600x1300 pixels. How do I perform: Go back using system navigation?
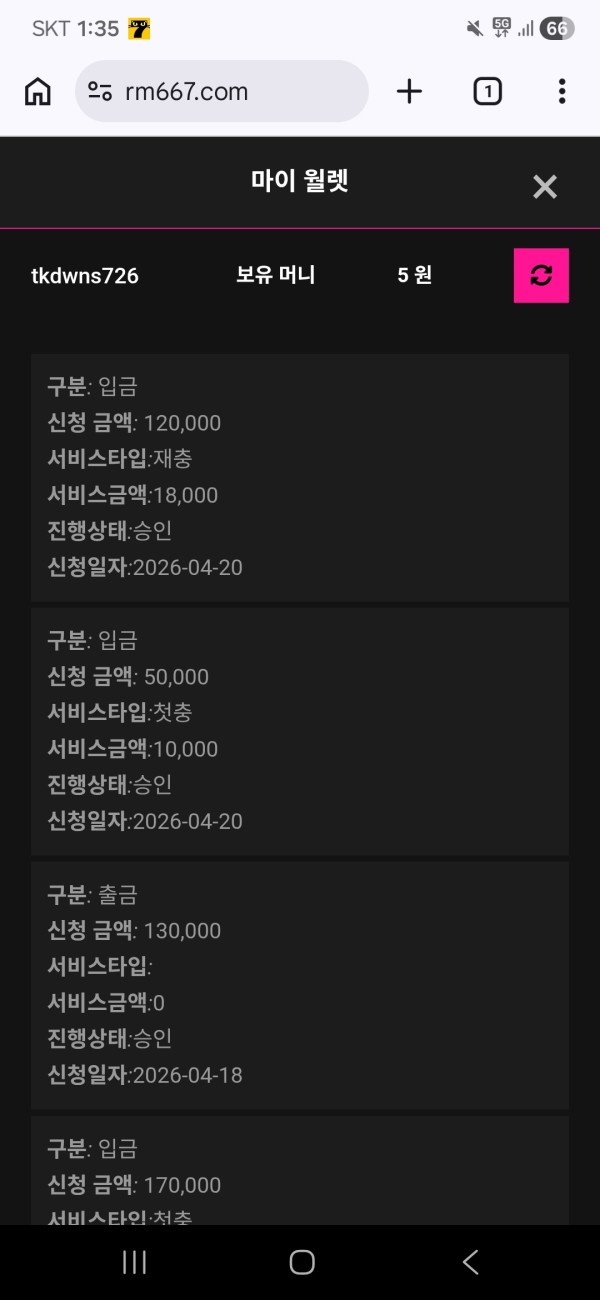470,1262
